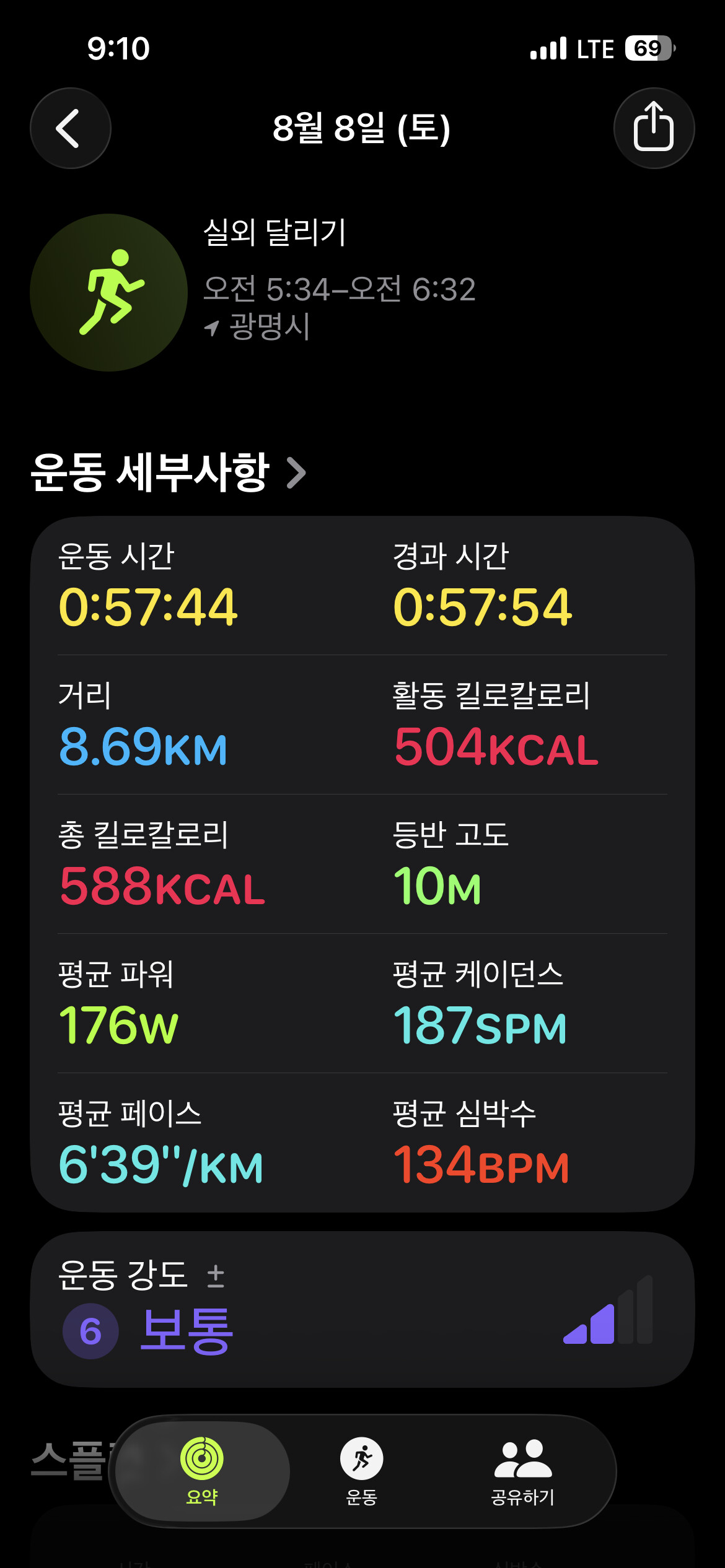Open 운동 세부사항 details
The height and width of the screenshot is (1568, 725).
(x=169, y=473)
